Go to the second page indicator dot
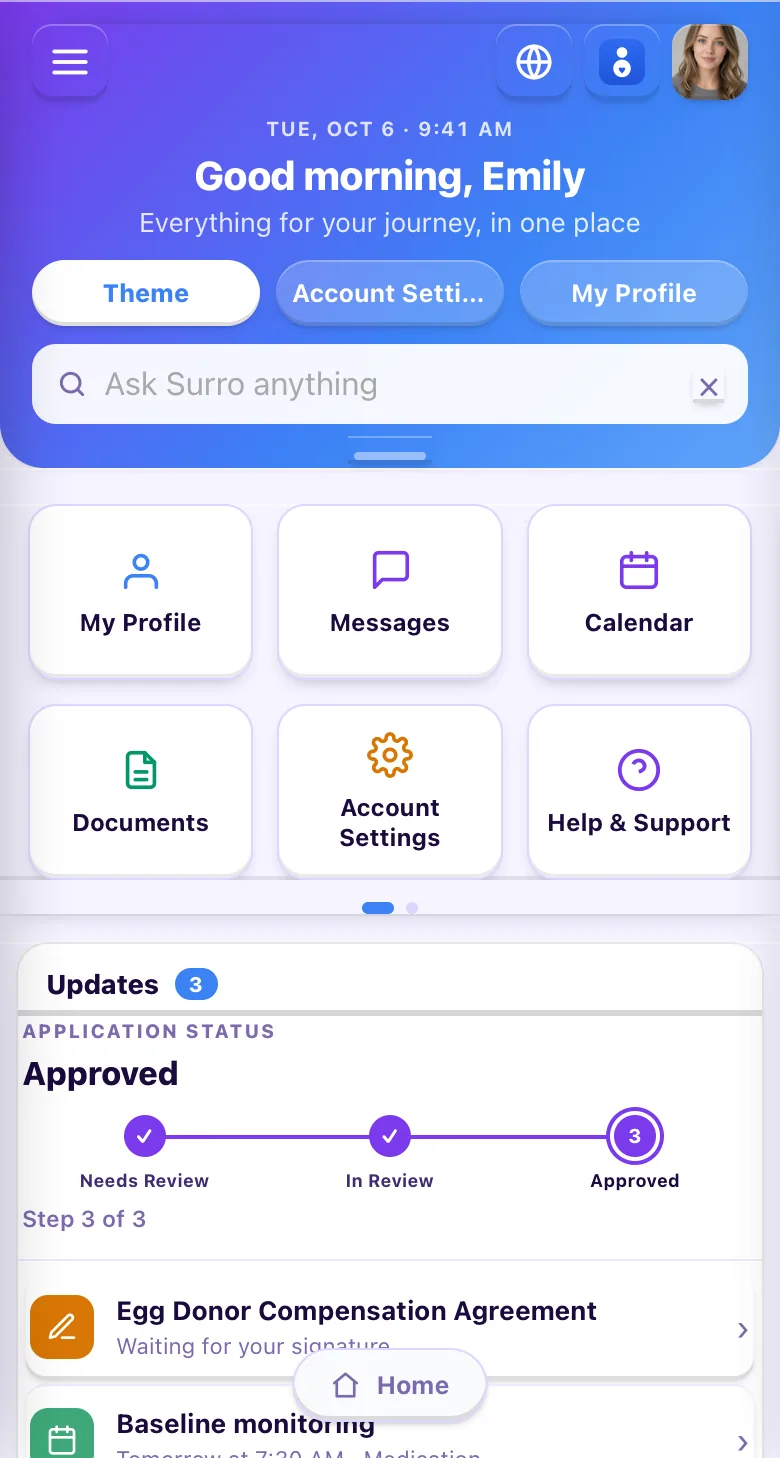This screenshot has height=1458, width=780. (x=412, y=908)
